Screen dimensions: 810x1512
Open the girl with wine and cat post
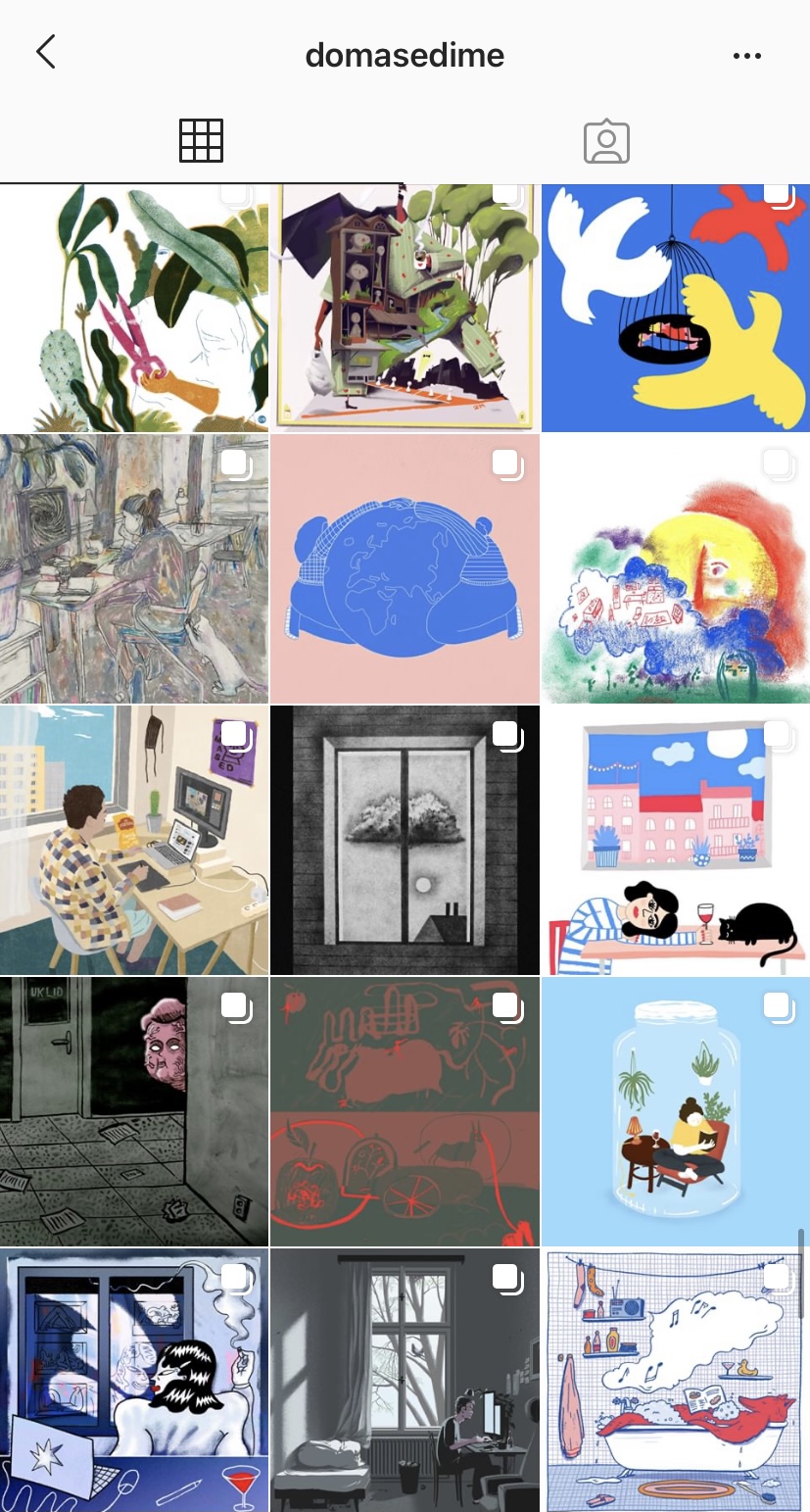click(x=676, y=840)
